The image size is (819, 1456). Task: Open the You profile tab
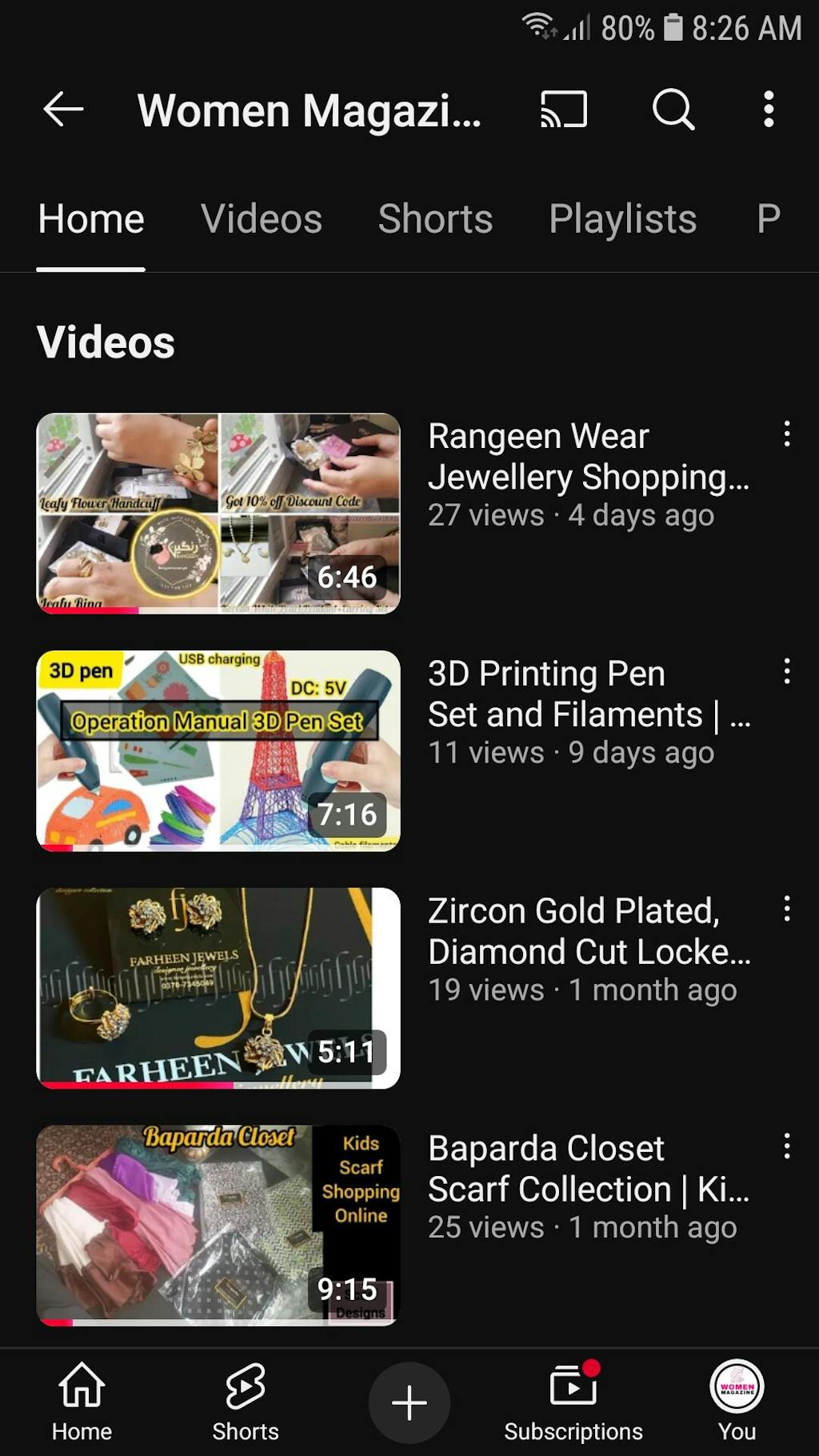click(x=737, y=1402)
